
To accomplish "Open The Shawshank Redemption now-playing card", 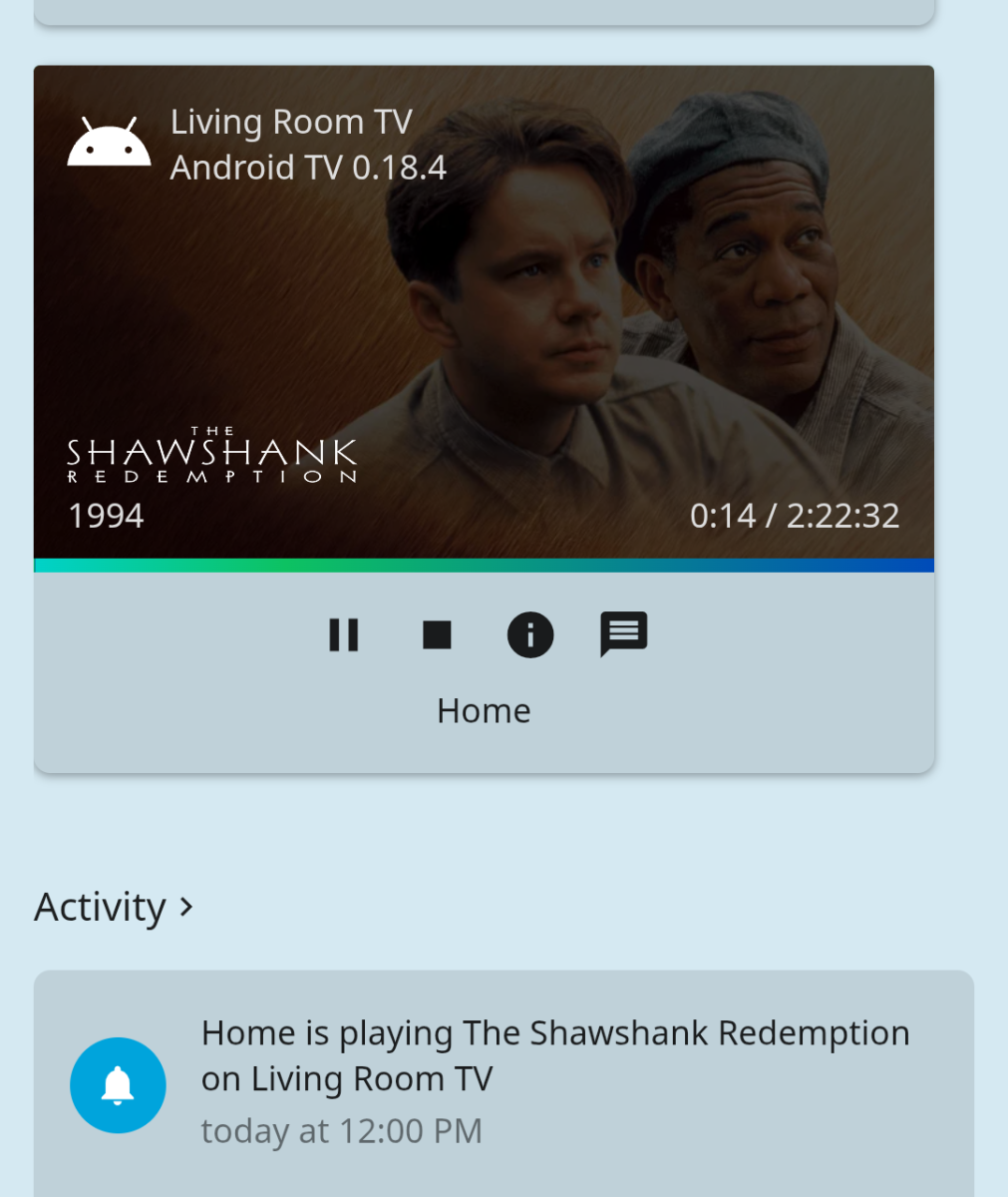I will coord(484,311).
